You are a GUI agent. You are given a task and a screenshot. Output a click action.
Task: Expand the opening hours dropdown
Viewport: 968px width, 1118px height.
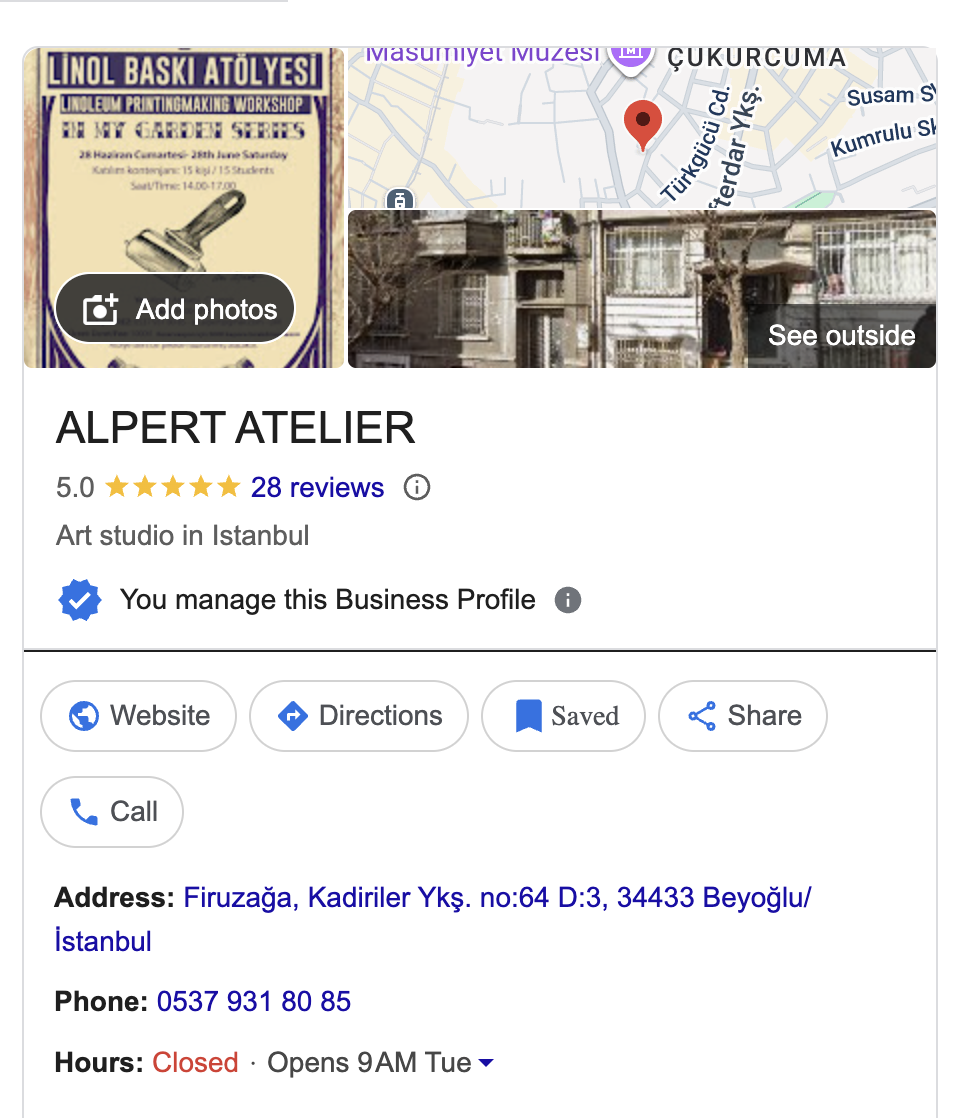[486, 1063]
